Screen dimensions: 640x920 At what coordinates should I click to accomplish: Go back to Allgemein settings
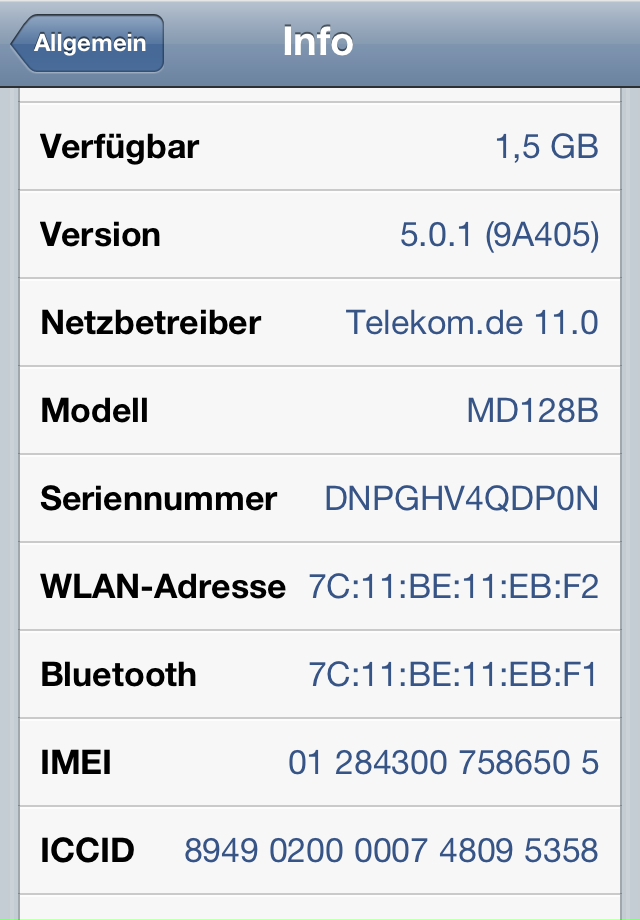click(x=88, y=44)
